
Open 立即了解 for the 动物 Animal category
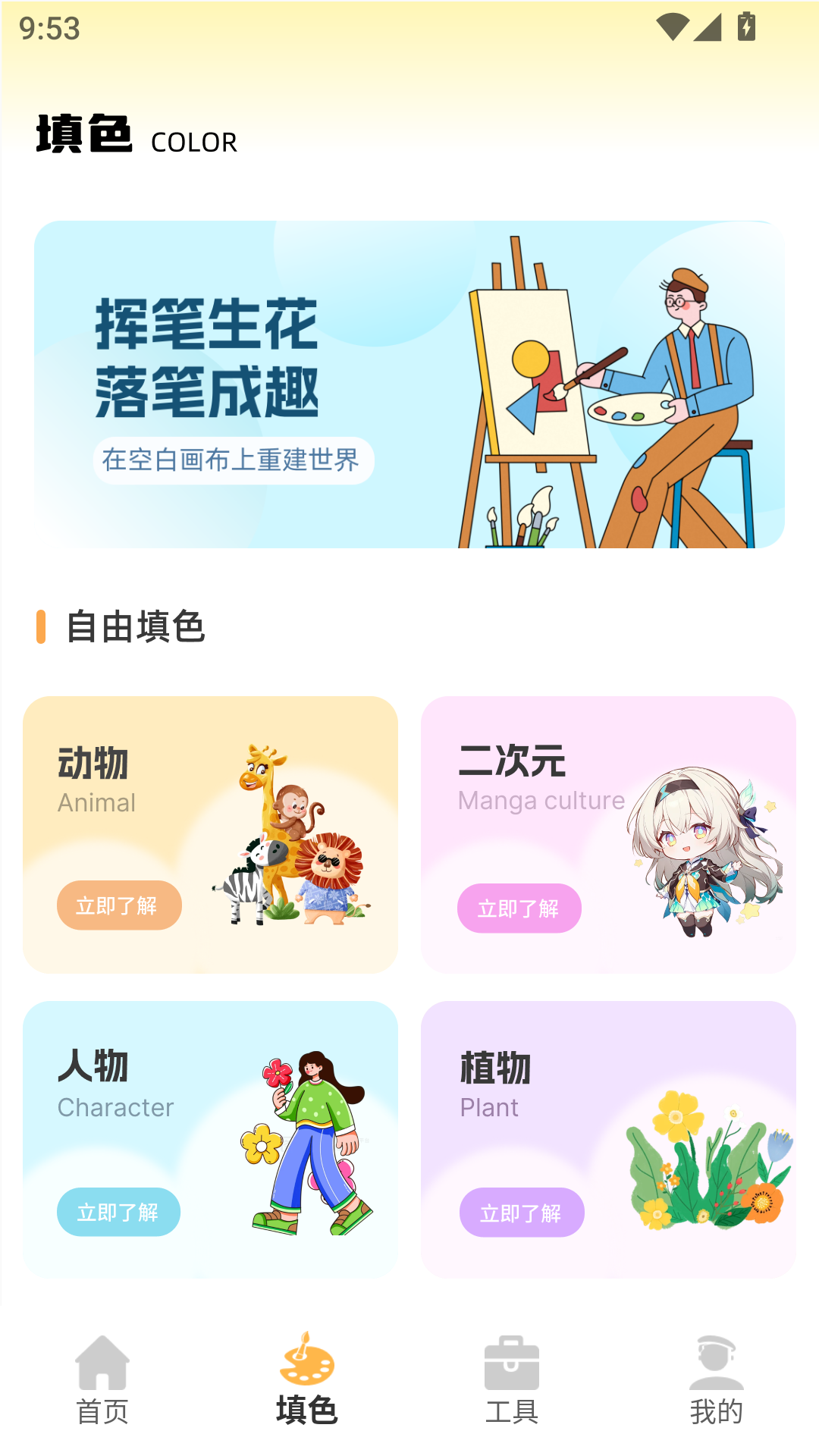(x=118, y=905)
